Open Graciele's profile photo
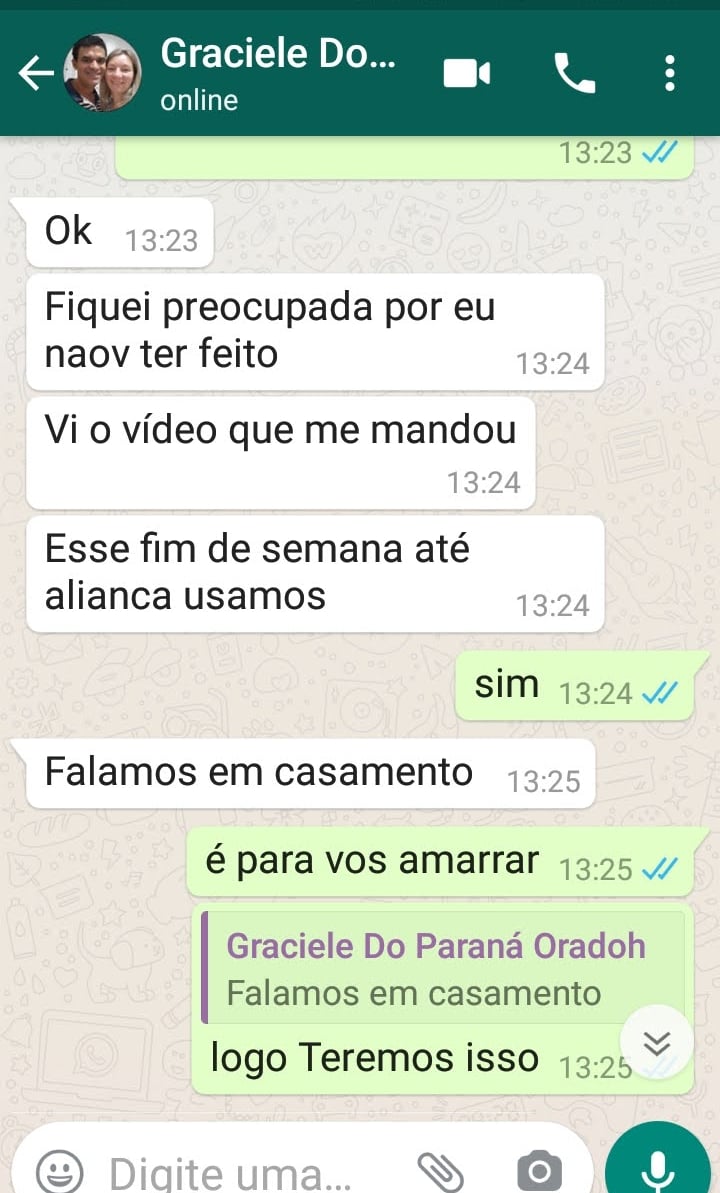 click(x=102, y=73)
